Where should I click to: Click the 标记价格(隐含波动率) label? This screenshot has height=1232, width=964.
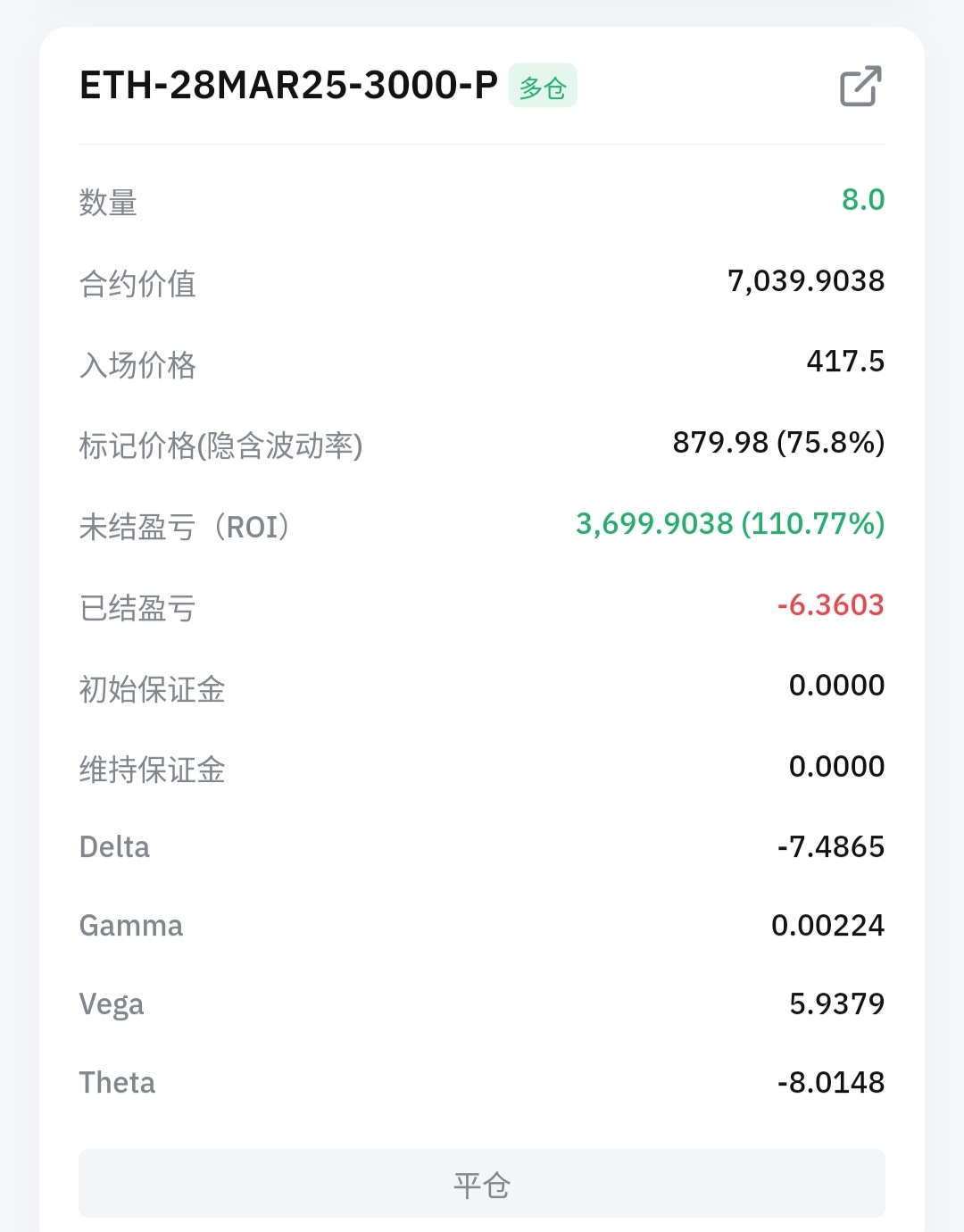(x=222, y=444)
